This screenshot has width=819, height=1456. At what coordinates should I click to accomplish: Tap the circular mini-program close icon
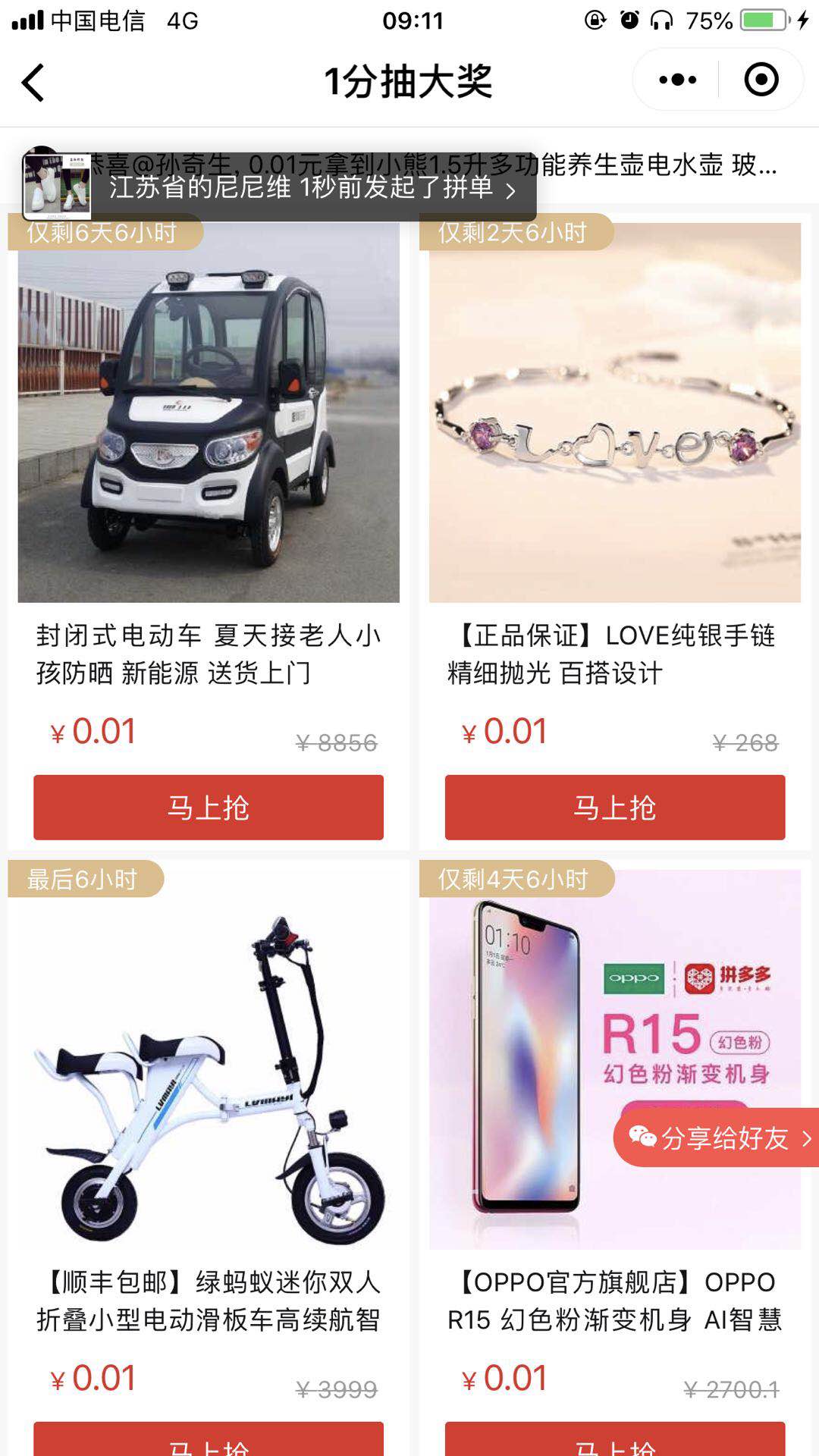coord(763,79)
